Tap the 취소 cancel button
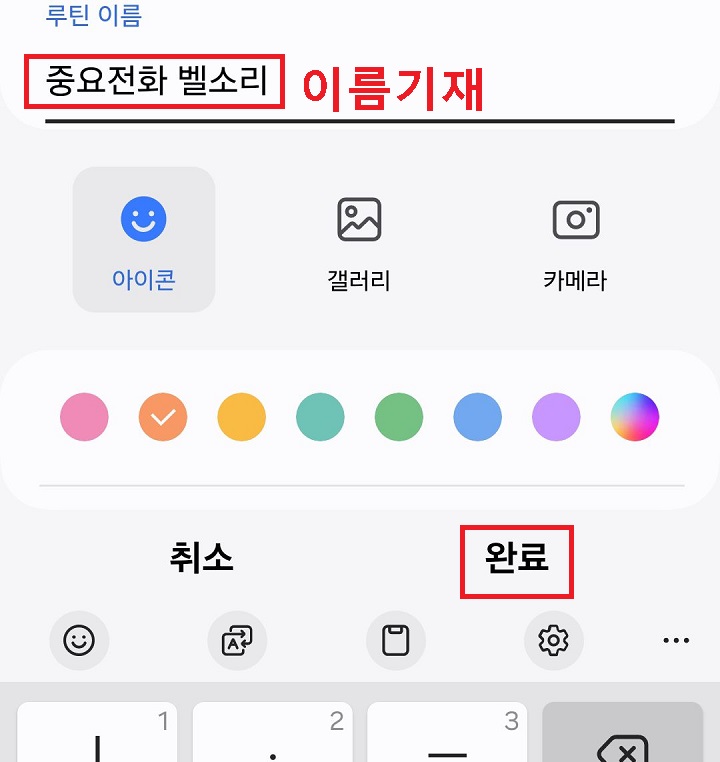The image size is (720, 762). (x=202, y=559)
